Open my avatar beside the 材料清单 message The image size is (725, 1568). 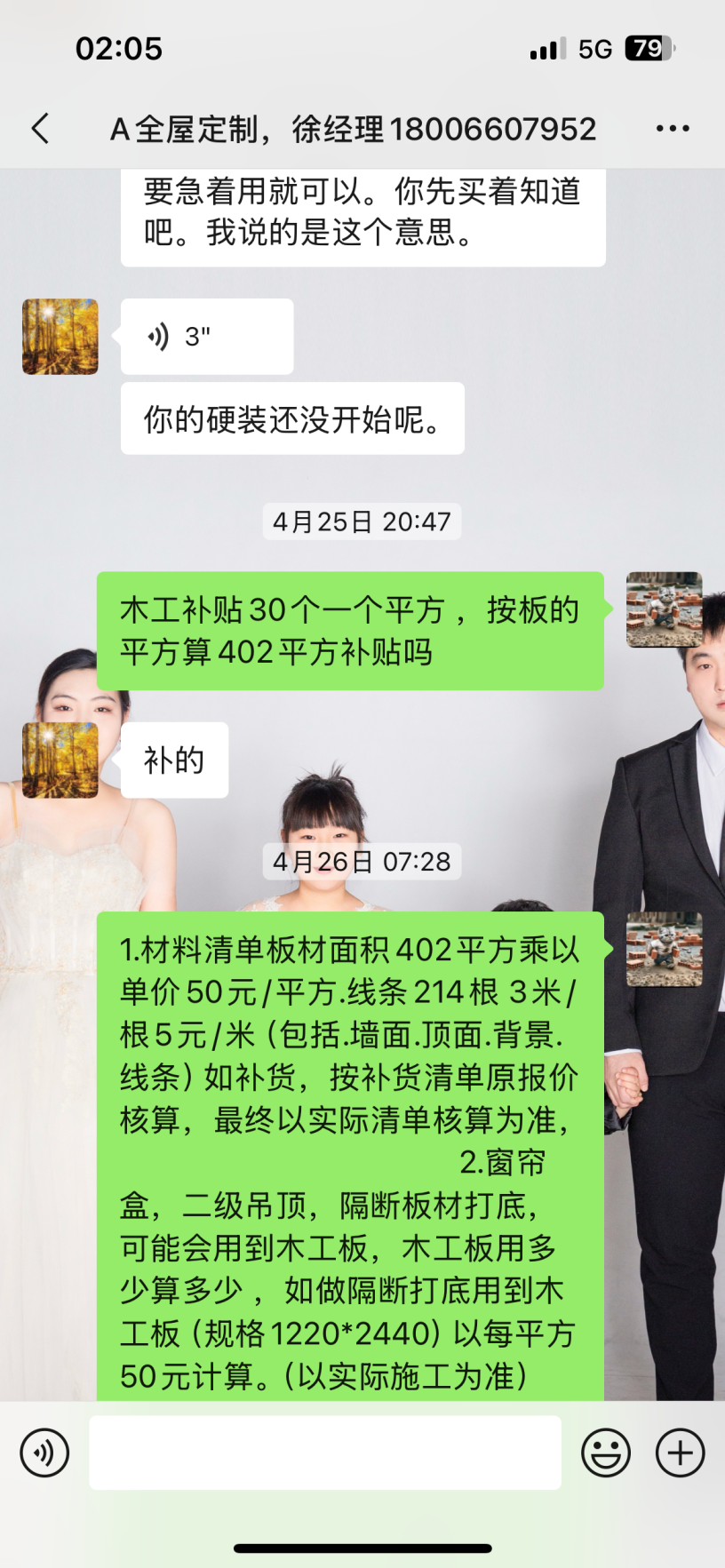pyautogui.click(x=664, y=950)
